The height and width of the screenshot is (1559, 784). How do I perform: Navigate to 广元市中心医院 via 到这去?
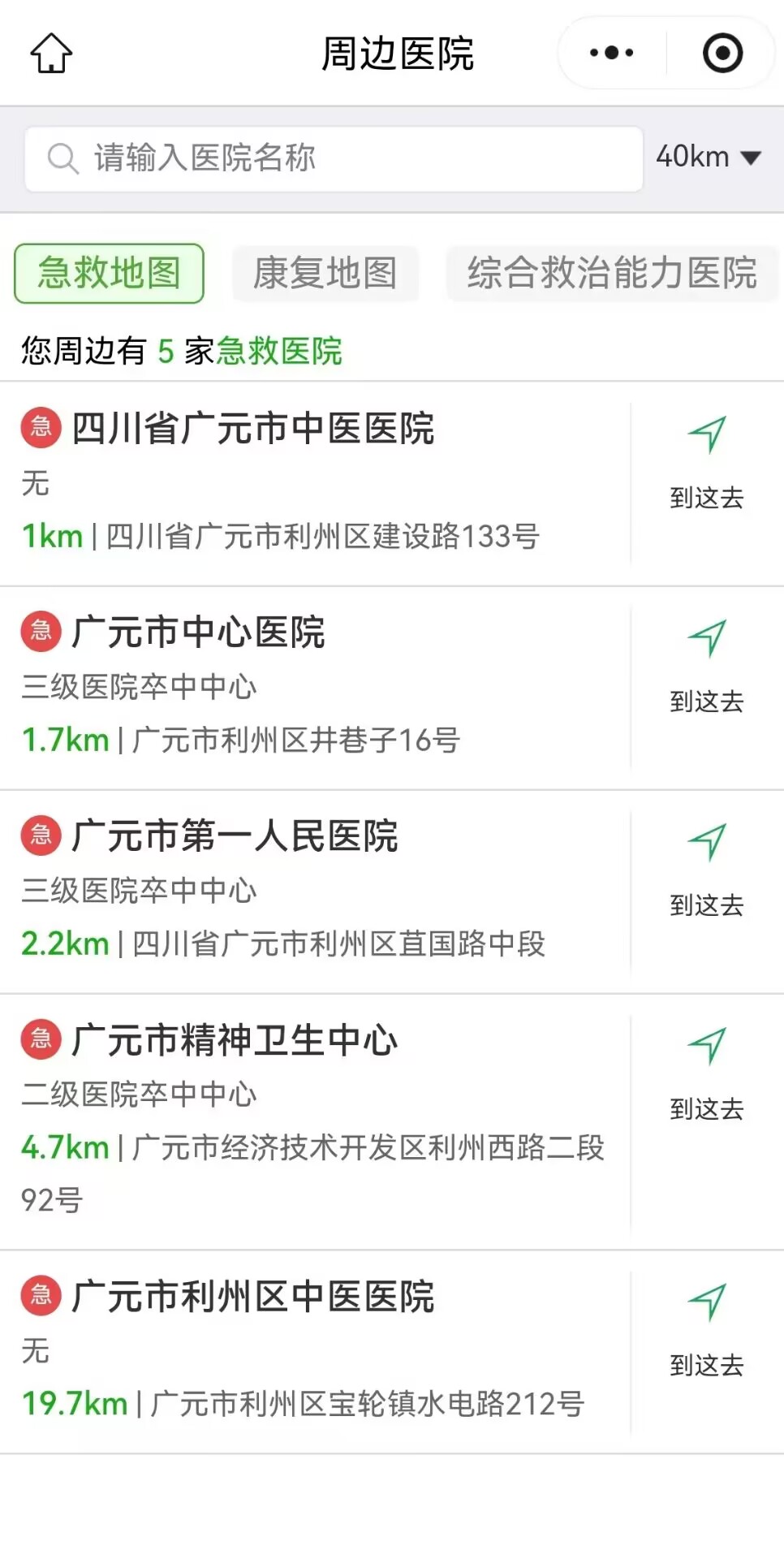(707, 668)
